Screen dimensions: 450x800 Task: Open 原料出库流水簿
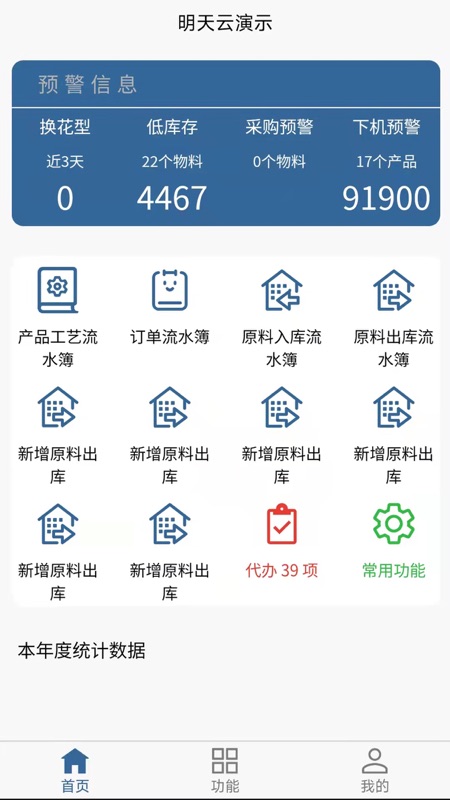click(x=393, y=316)
